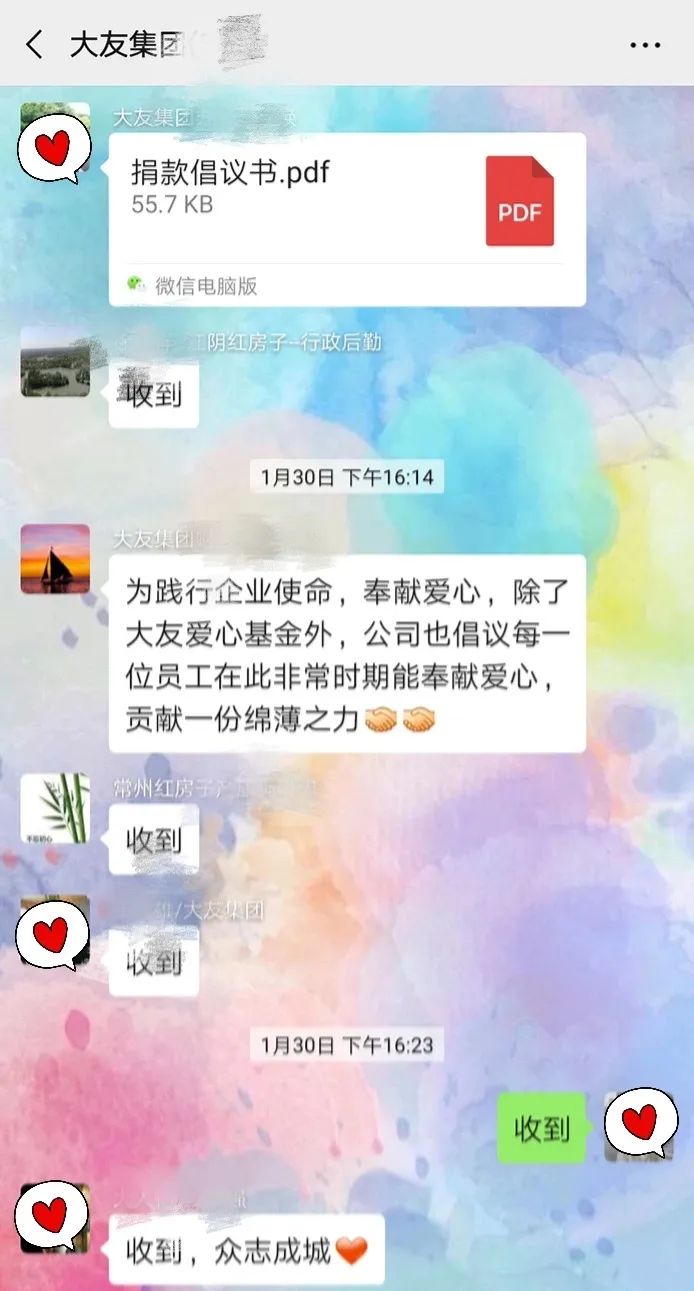The height and width of the screenshot is (1291, 694).
Task: Go back from the 大友集团 group chat
Action: pyautogui.click(x=35, y=44)
